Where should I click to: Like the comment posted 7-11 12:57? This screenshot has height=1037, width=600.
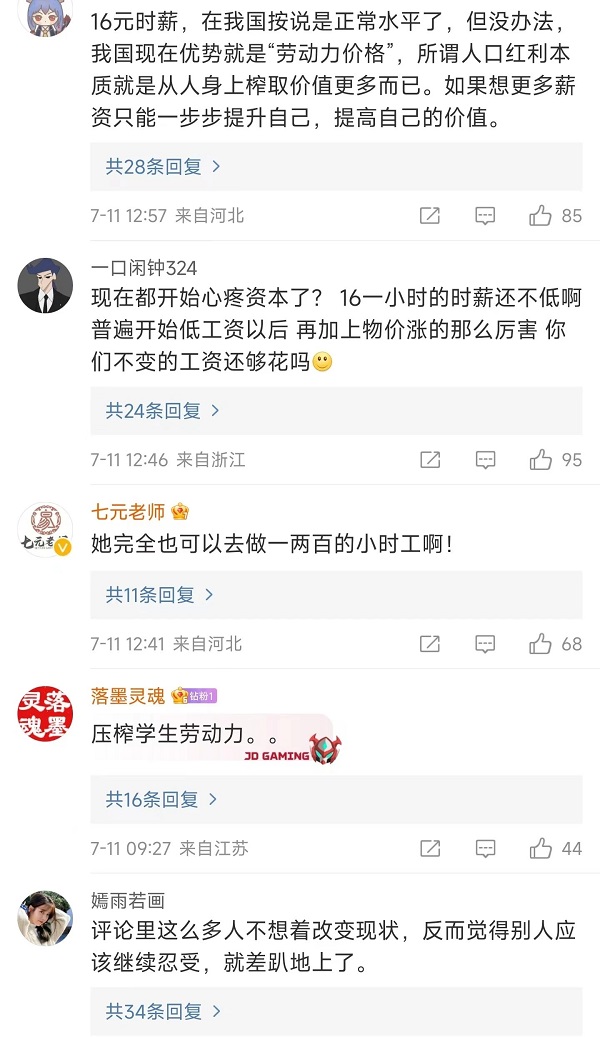[541, 216]
